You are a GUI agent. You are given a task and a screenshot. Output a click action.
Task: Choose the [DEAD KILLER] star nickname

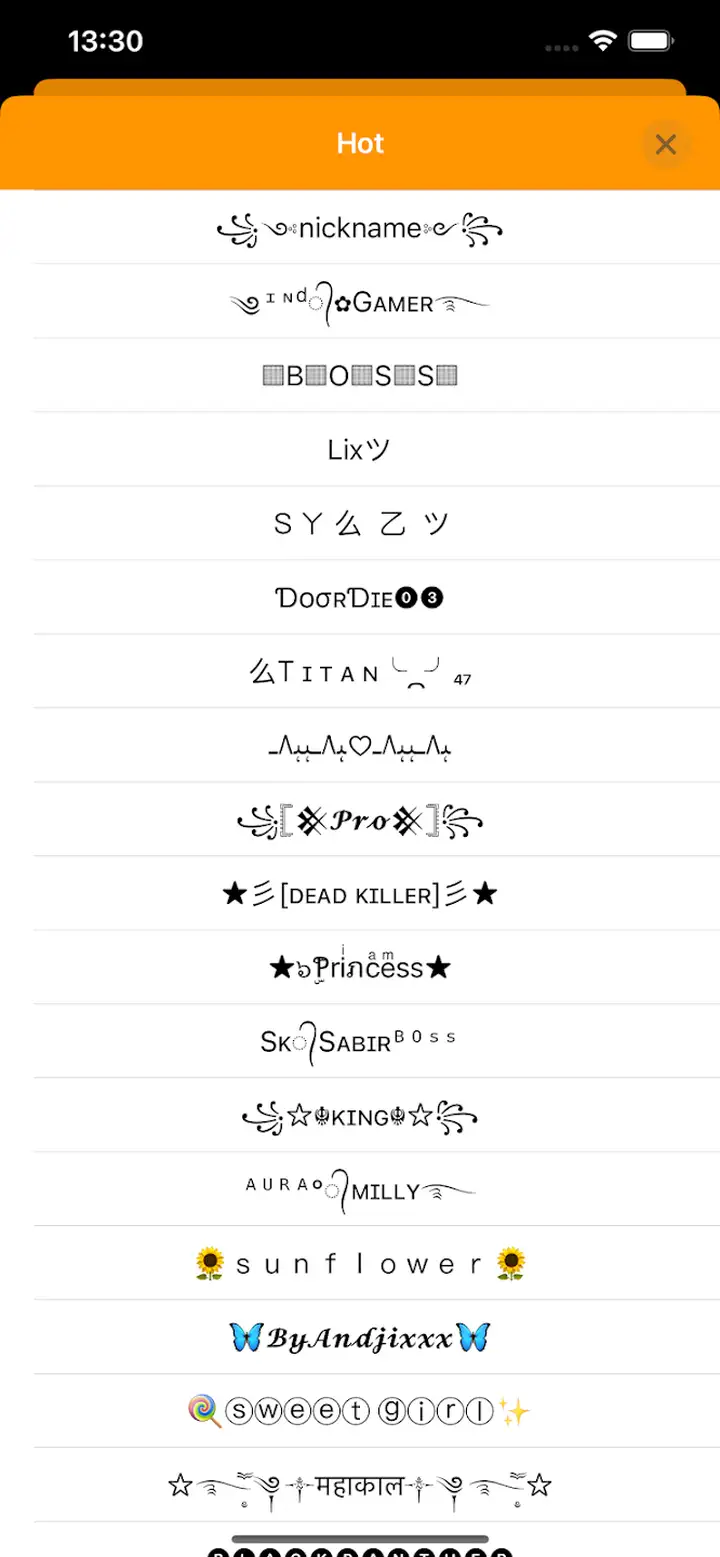pos(360,894)
